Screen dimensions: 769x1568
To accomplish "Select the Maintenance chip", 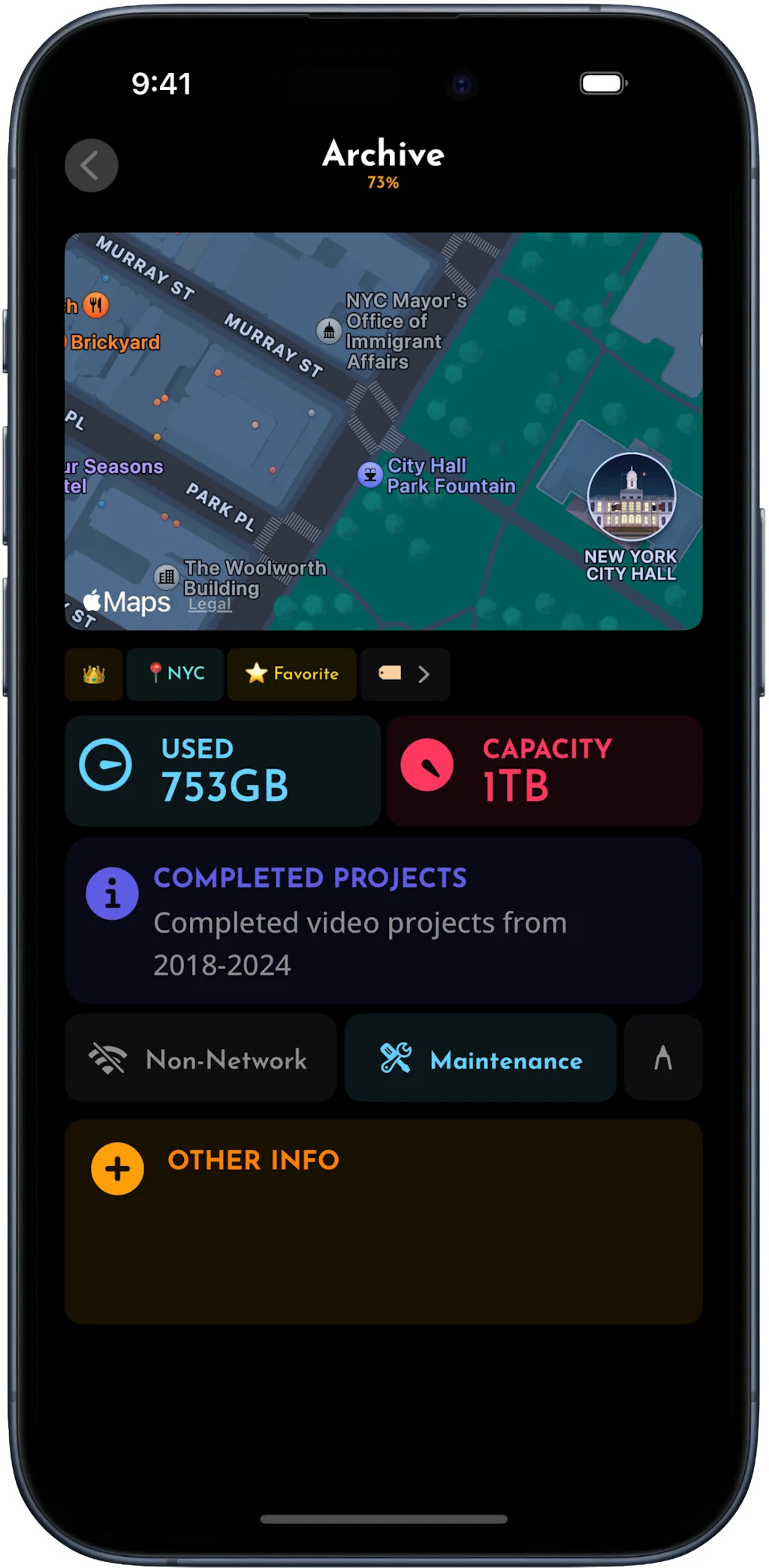I will click(x=481, y=1059).
